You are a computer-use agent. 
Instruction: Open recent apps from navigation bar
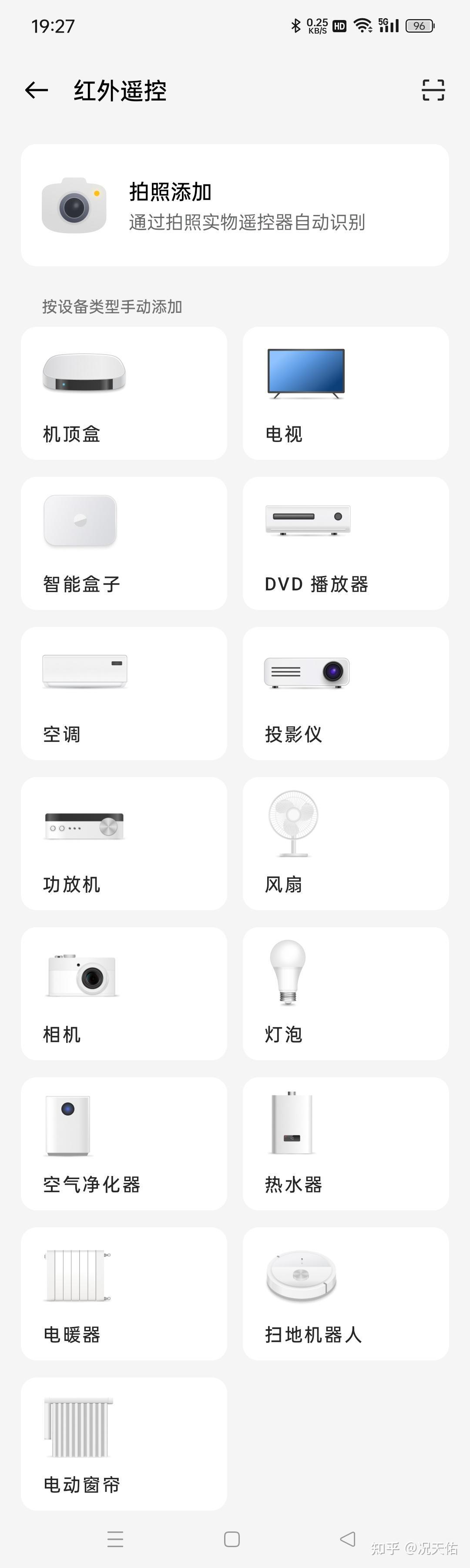coord(115,1539)
